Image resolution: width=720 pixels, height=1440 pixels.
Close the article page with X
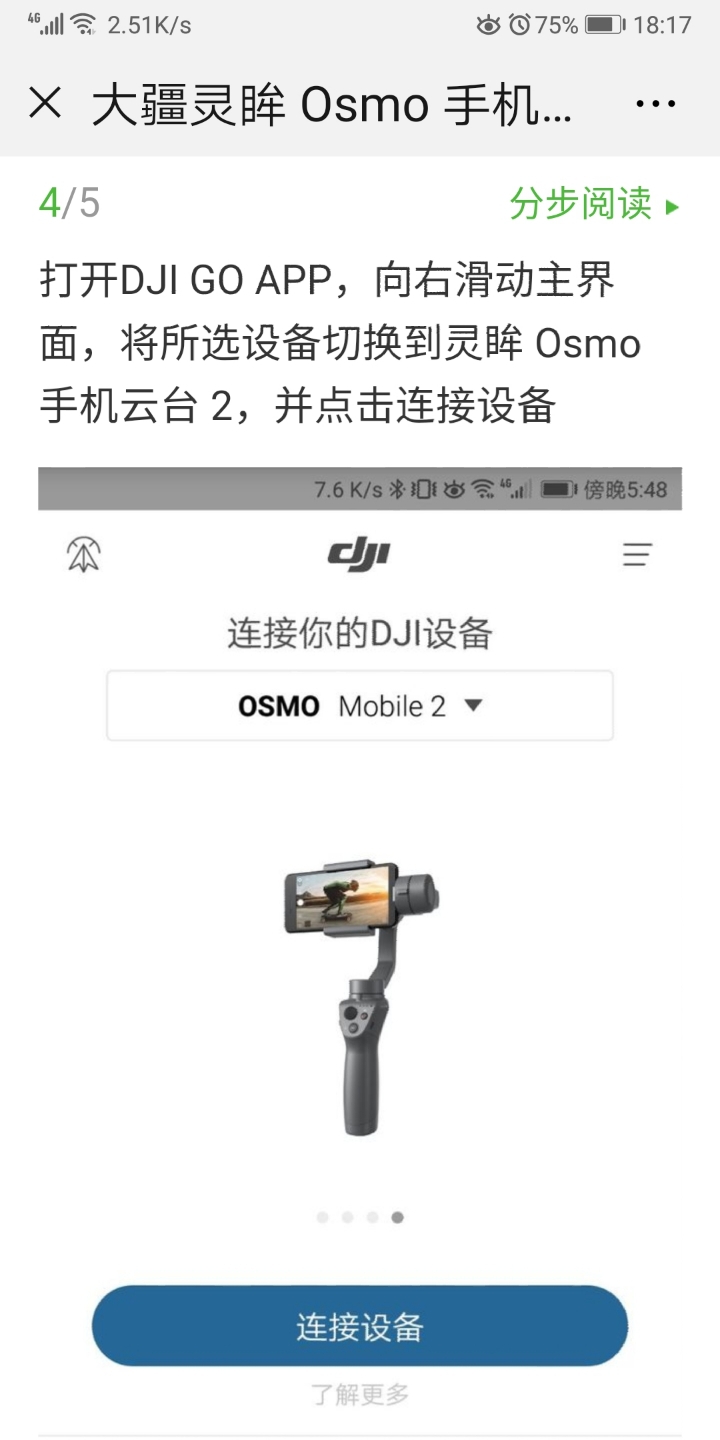[x=45, y=103]
